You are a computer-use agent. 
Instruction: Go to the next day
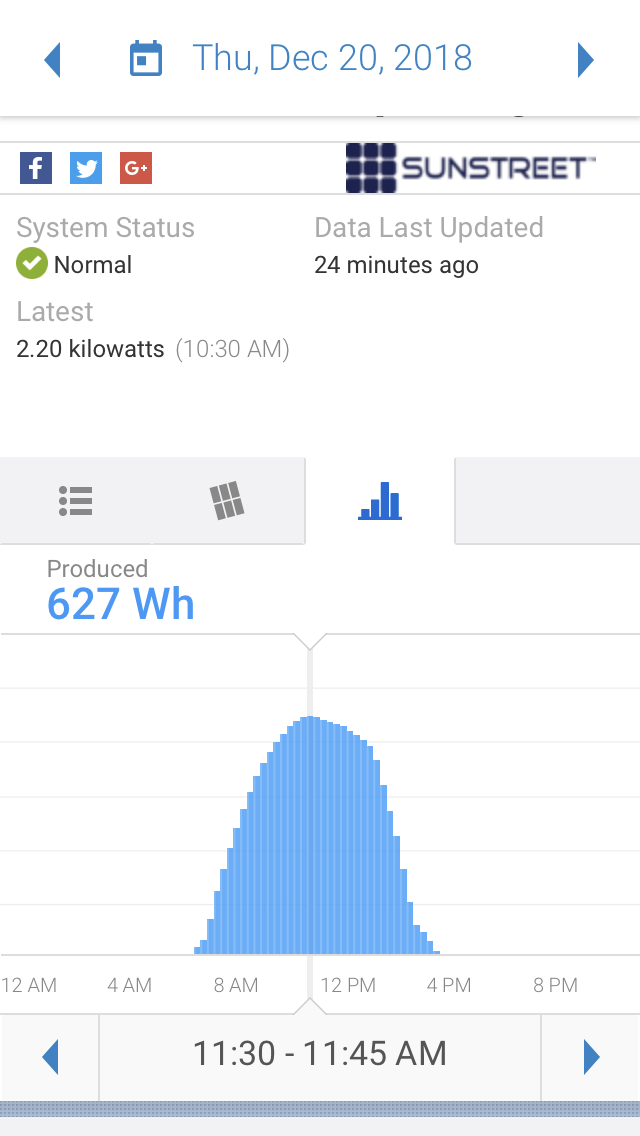tap(586, 59)
